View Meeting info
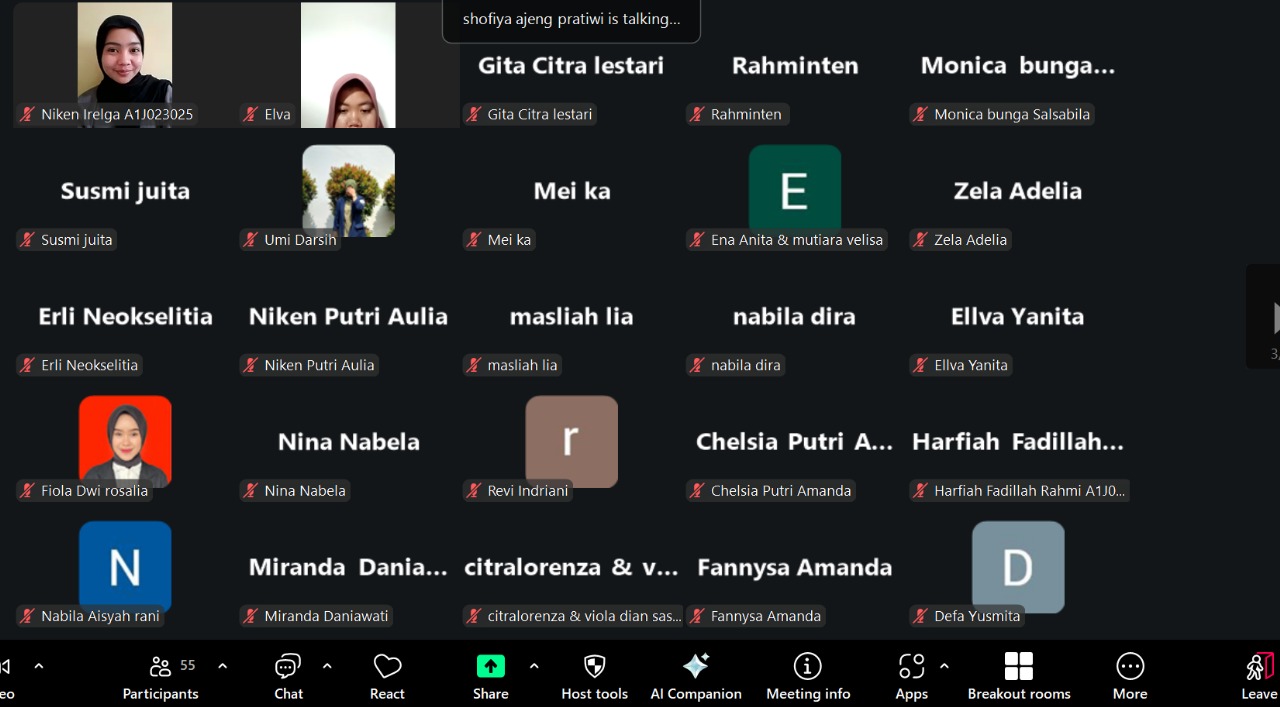The height and width of the screenshot is (707, 1280). pos(807,677)
